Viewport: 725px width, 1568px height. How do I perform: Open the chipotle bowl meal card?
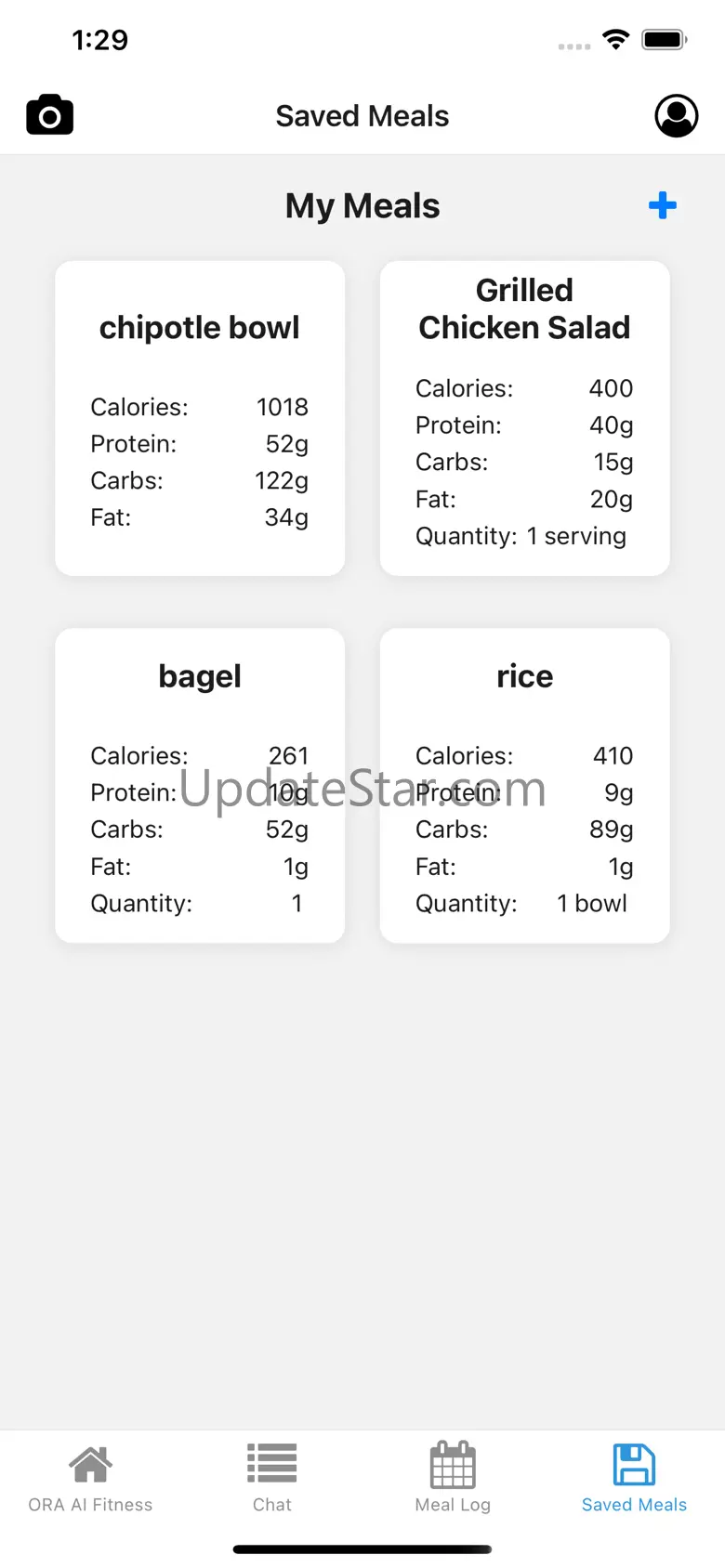[x=200, y=418]
